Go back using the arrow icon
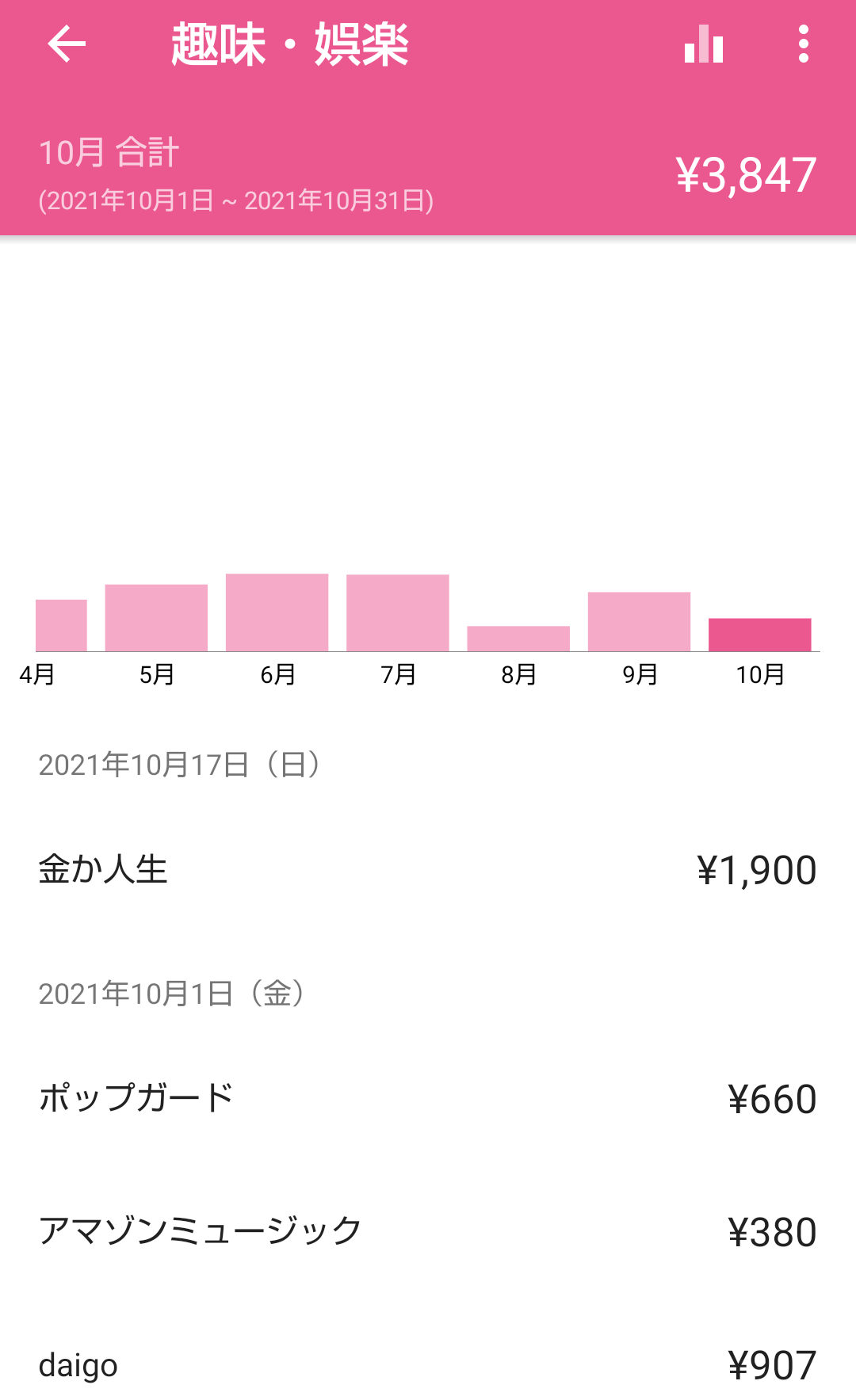Screen dimensions: 856x1400 [67, 44]
